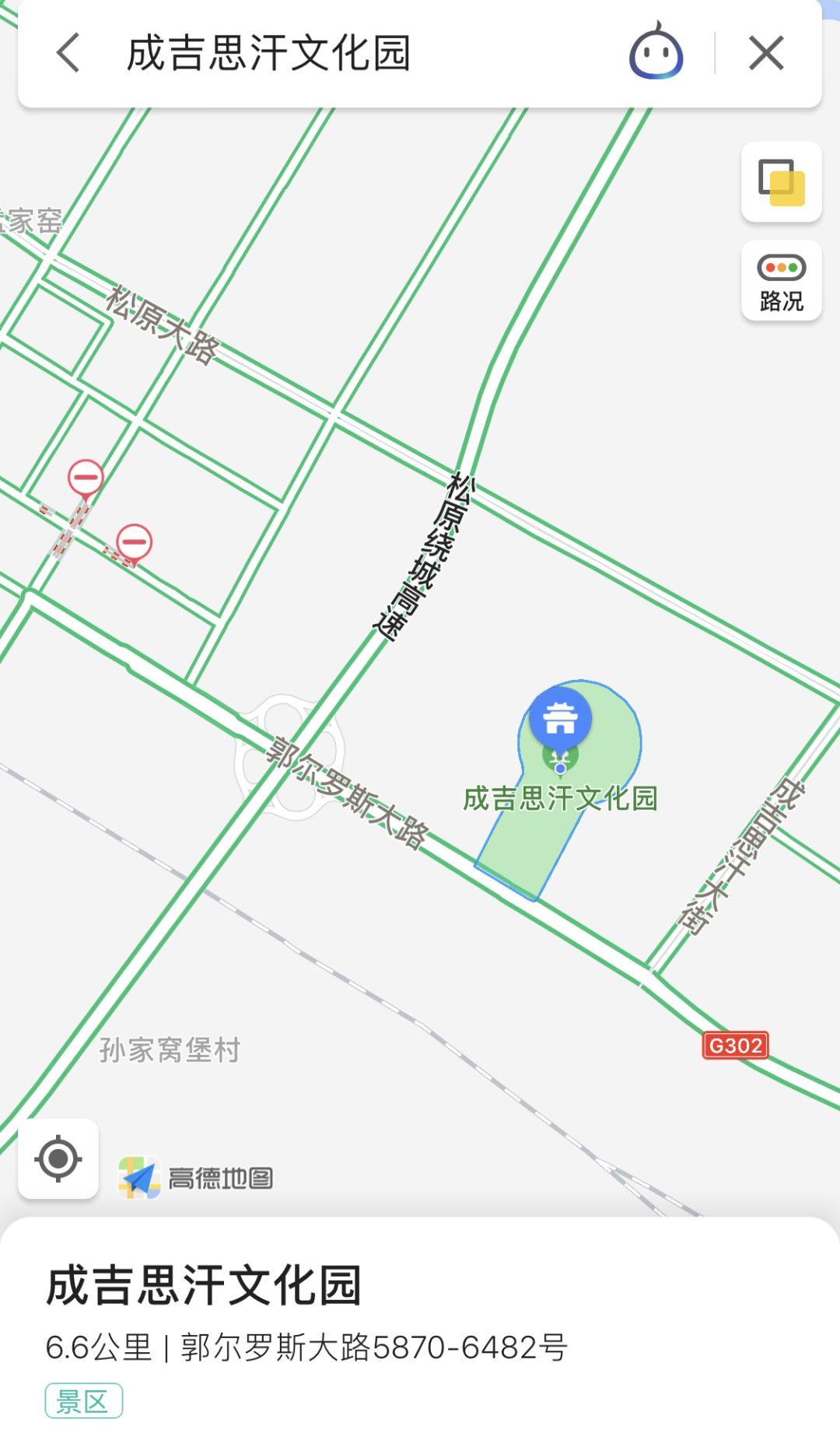This screenshot has width=840, height=1433.
Task: Open the AI assistant robot icon
Action: [656, 52]
